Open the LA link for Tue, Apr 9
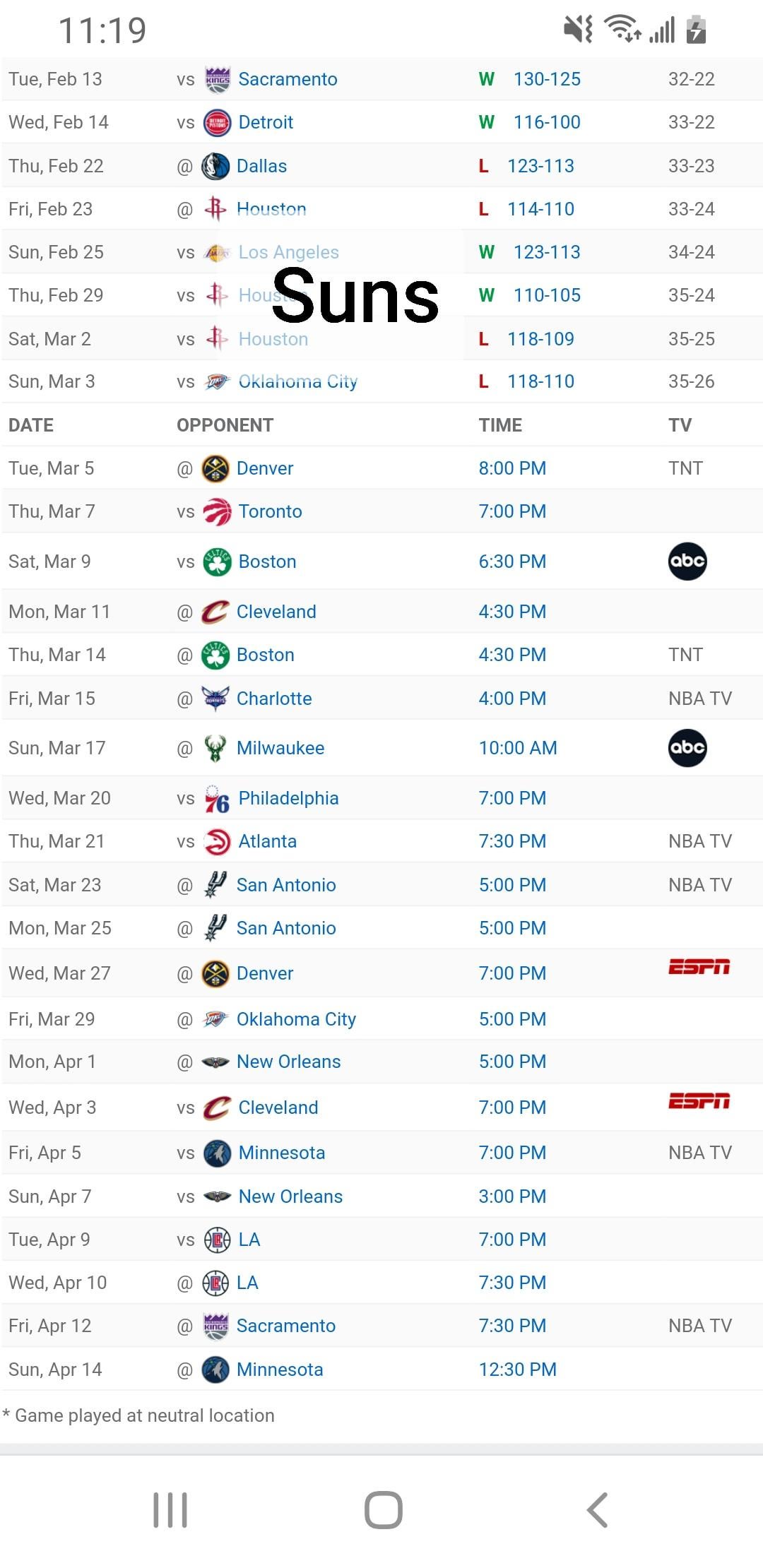Viewport: 763px width, 1568px height. (x=249, y=1240)
